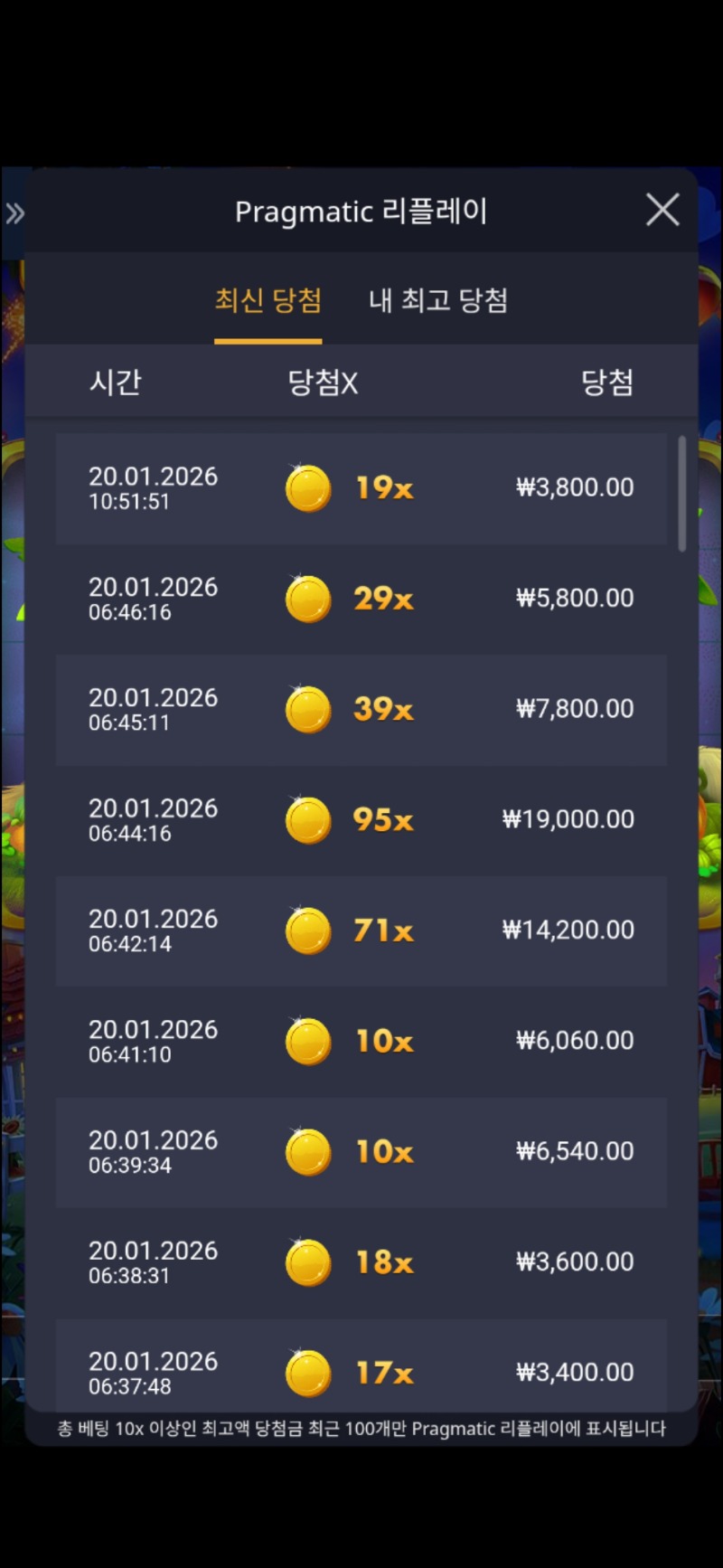Select the 10x win at 06:39:34
This screenshot has height=1568, width=723.
pos(361,1151)
